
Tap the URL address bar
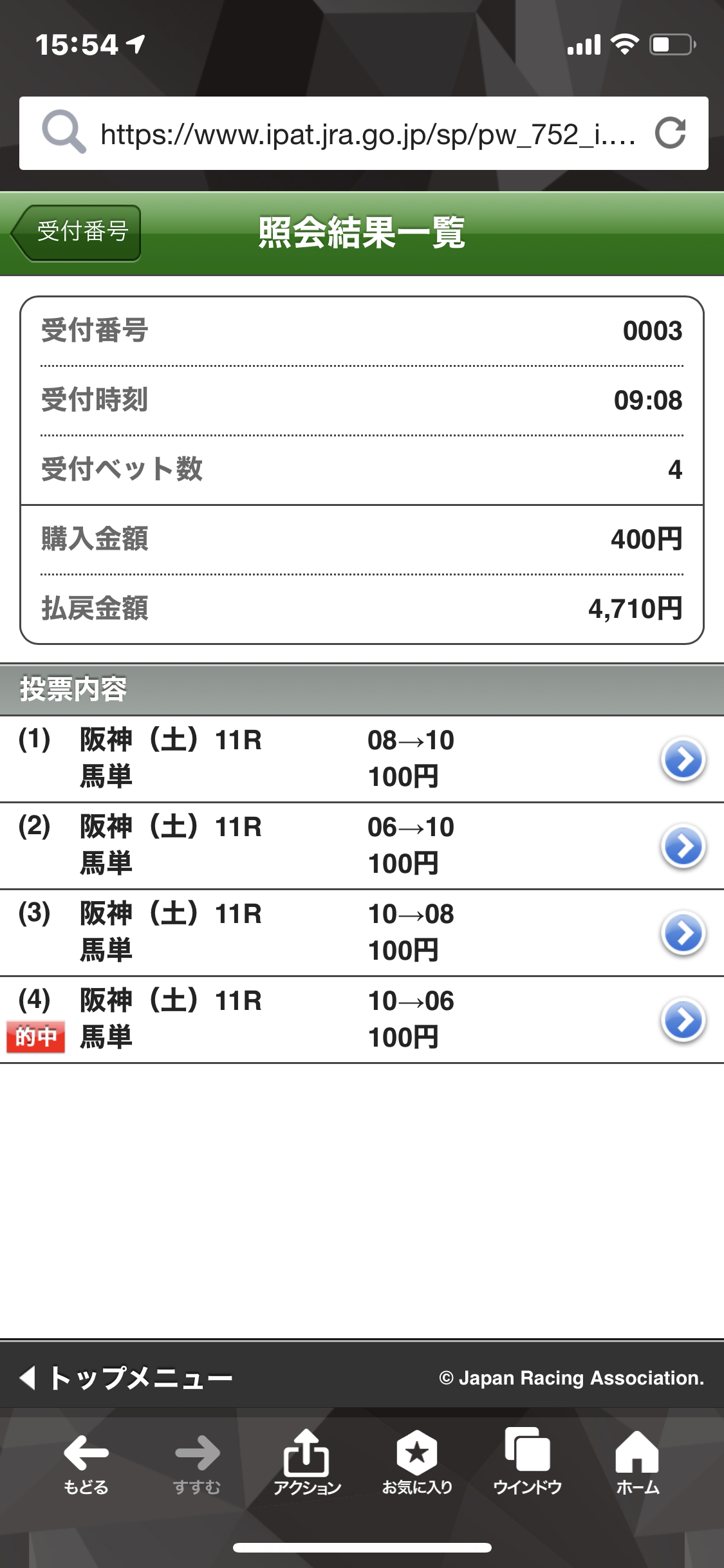367,134
